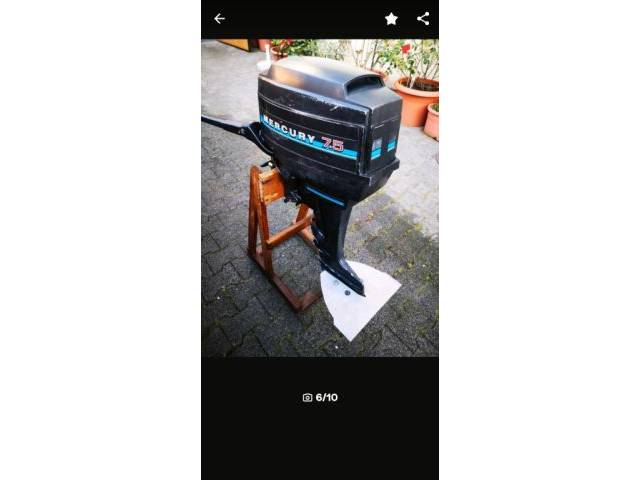Go back using the arrow icon
This screenshot has height=480, width=640.
[x=219, y=19]
